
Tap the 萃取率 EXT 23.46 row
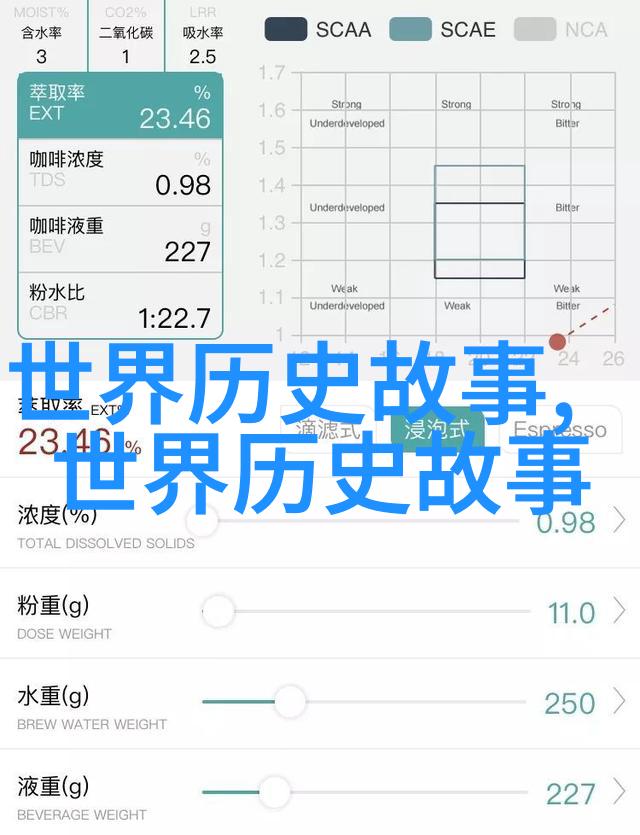click(120, 106)
